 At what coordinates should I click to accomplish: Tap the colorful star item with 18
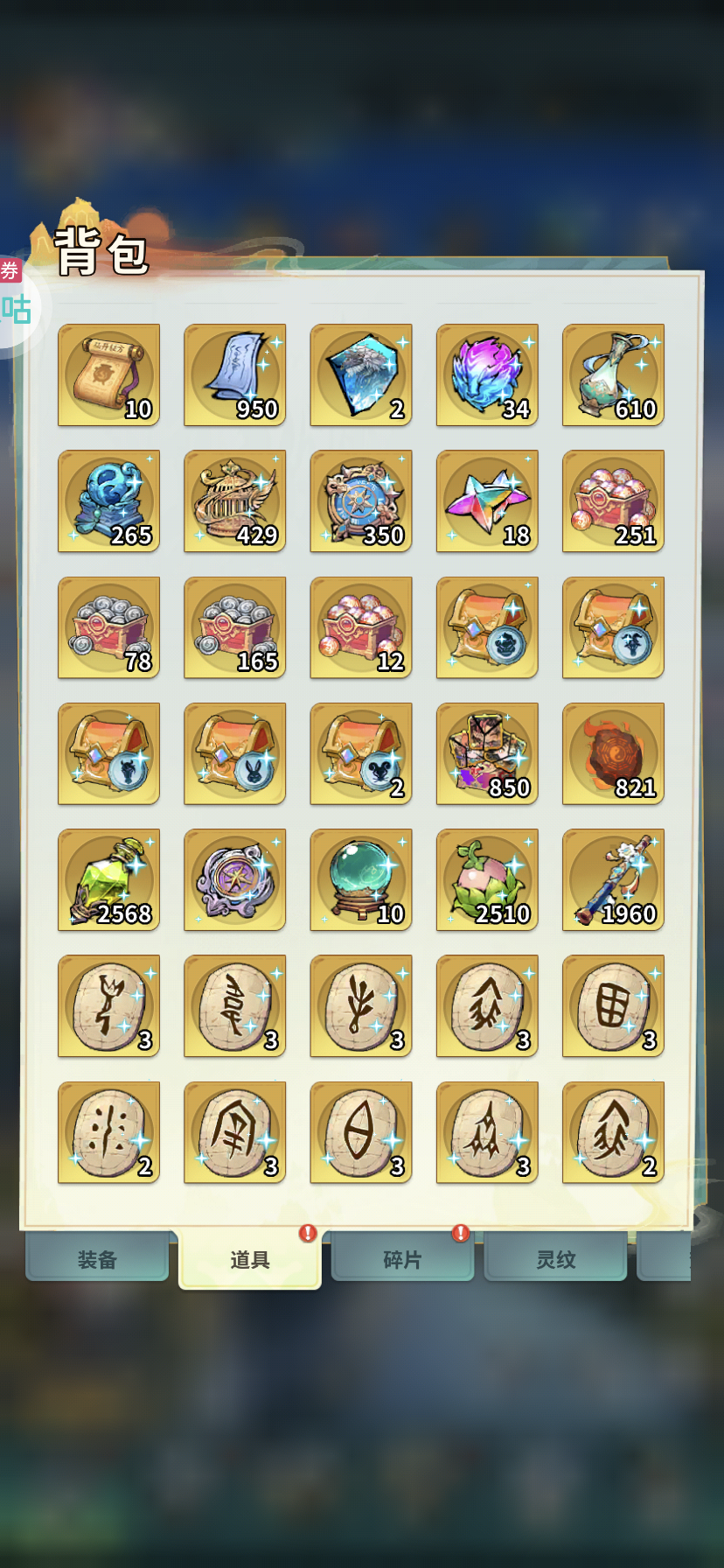click(487, 500)
